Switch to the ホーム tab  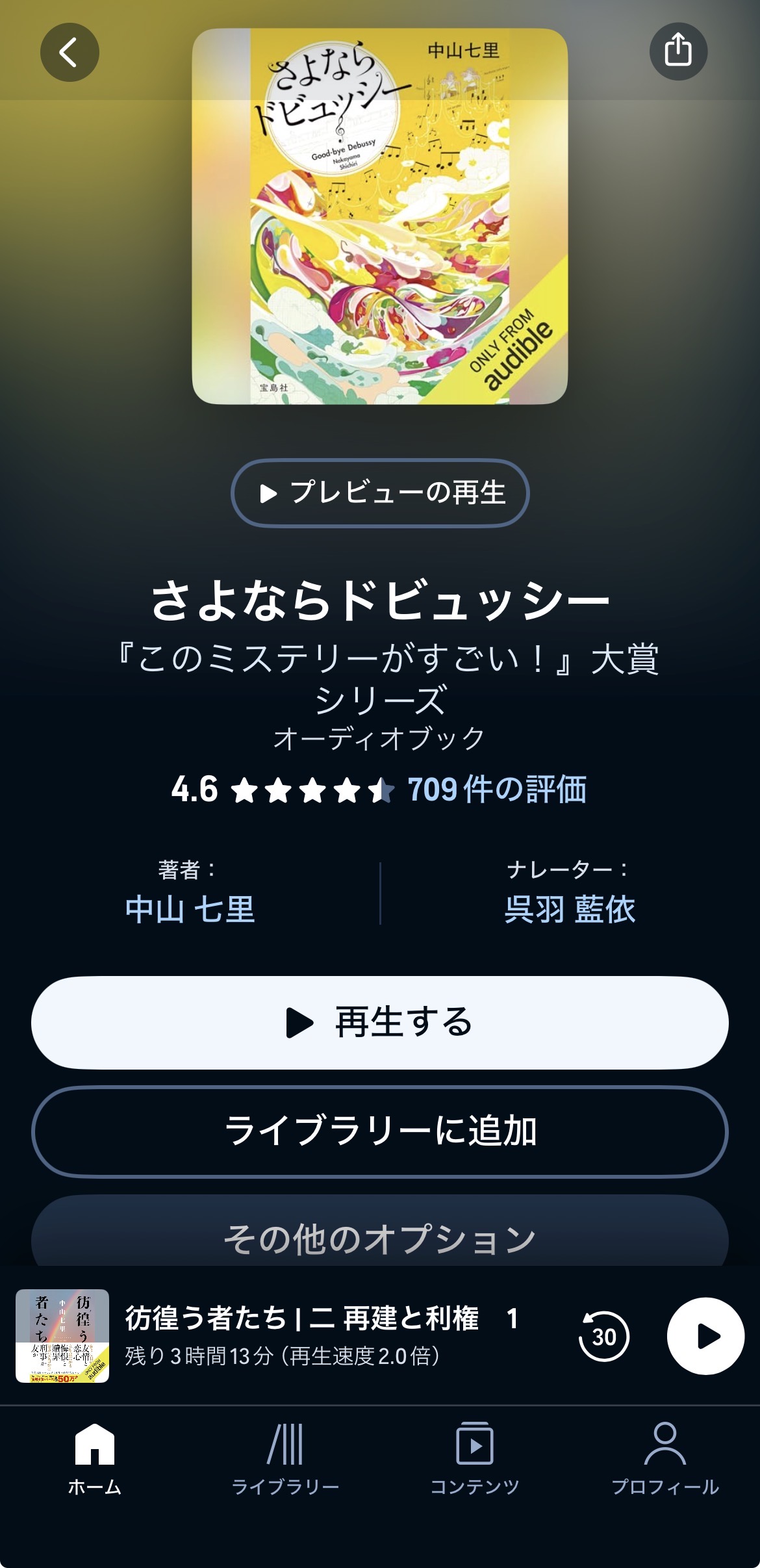click(95, 1456)
